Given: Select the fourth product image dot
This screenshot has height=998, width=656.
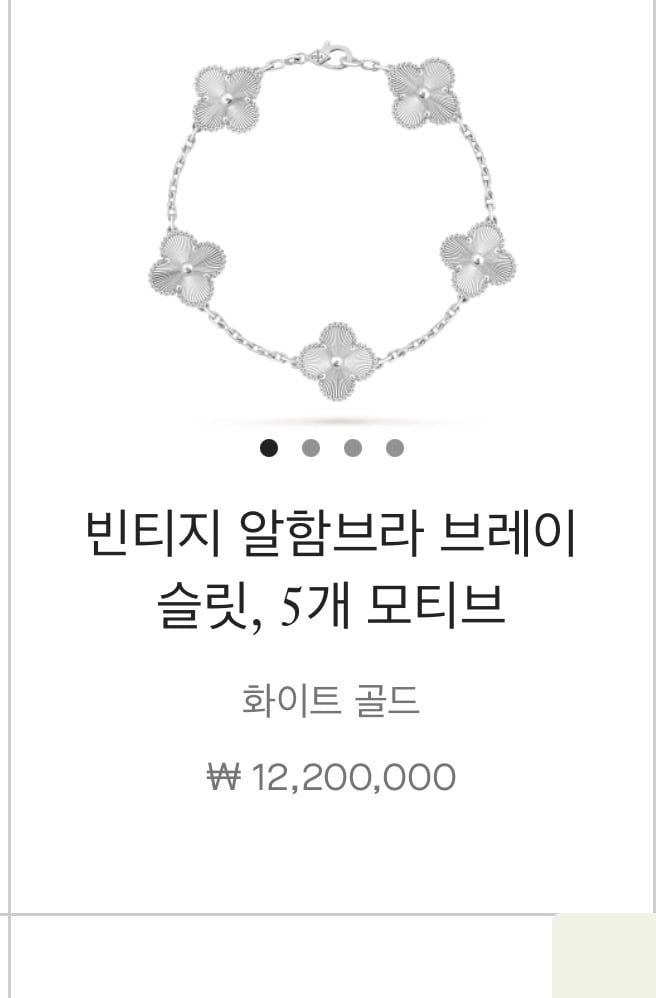Looking at the screenshot, I should coord(395,448).
